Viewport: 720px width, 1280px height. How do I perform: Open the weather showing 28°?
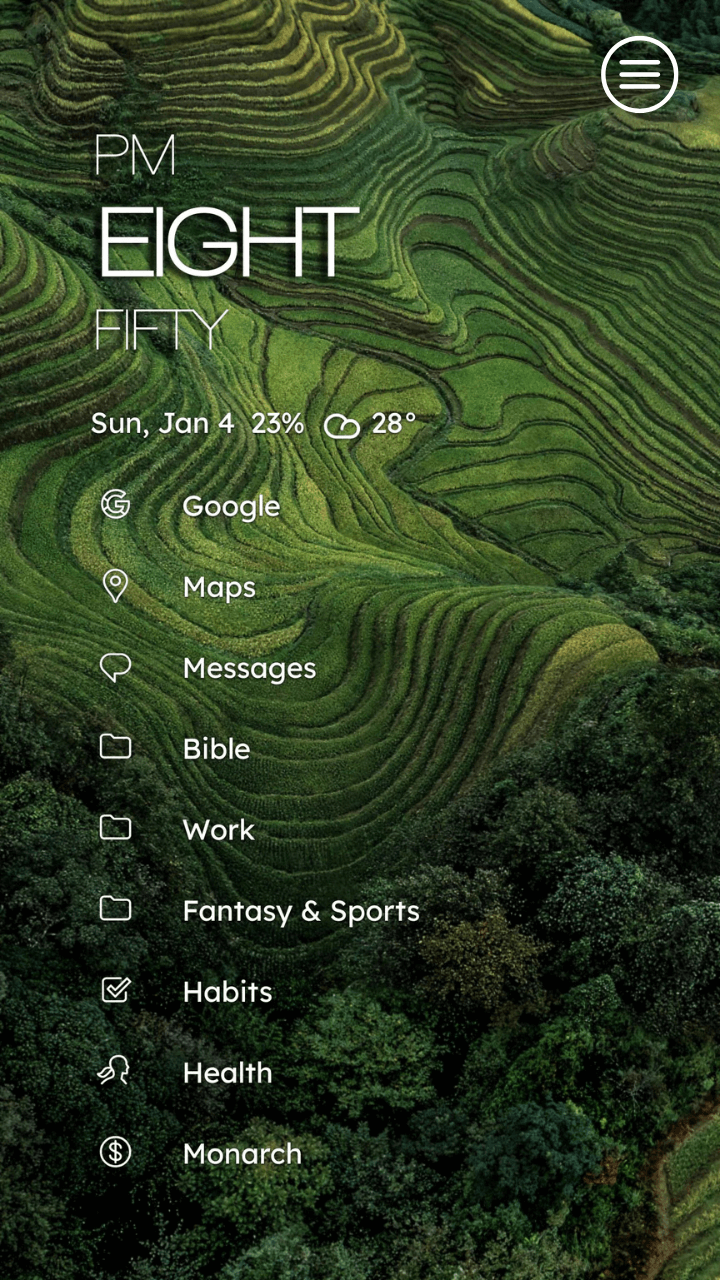369,424
